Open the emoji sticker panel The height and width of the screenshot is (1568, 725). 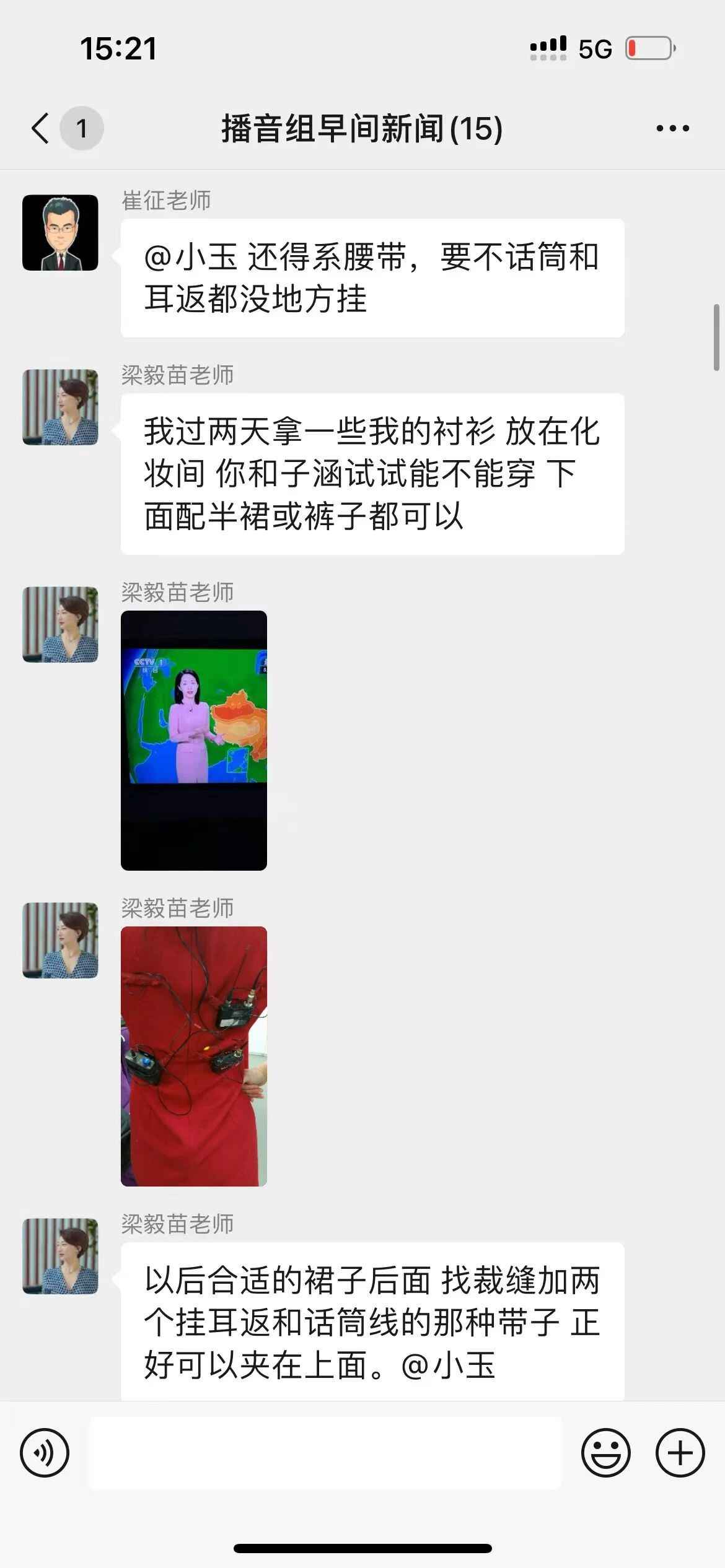click(605, 1453)
